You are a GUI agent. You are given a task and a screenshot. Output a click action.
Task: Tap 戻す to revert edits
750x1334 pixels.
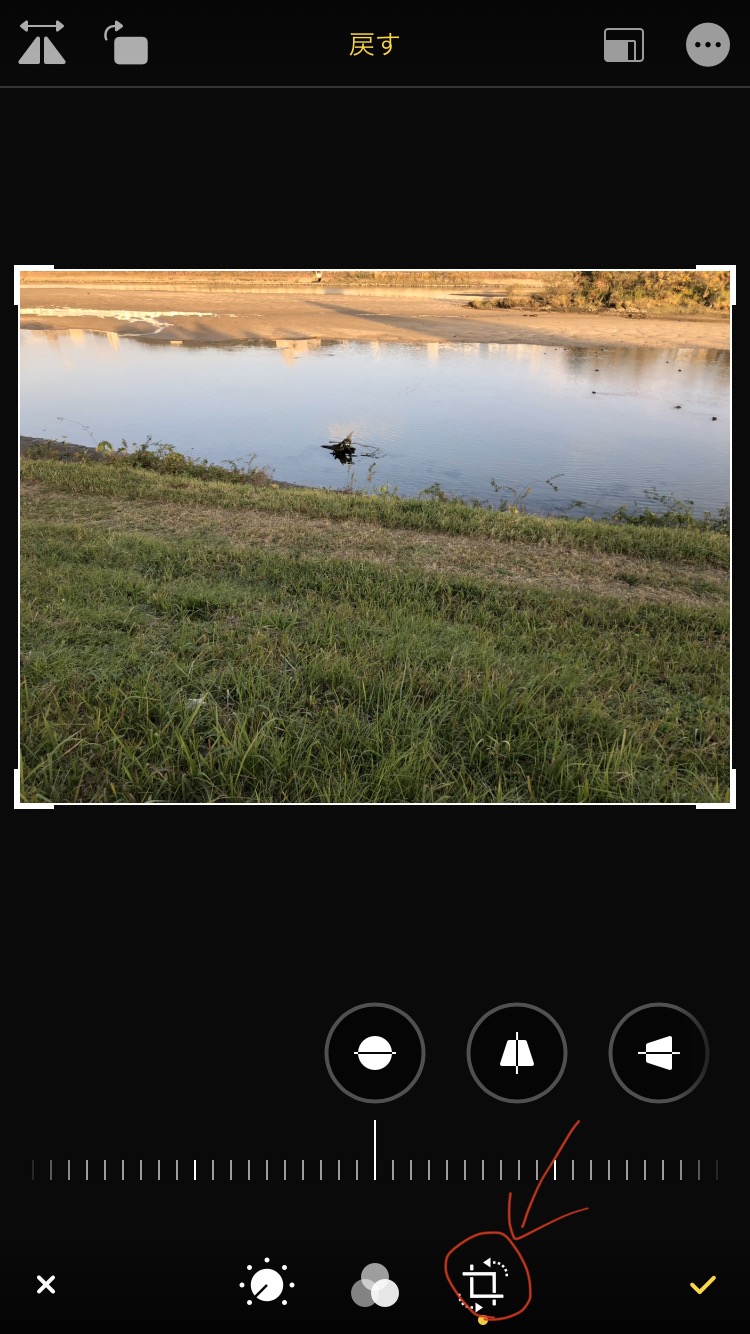click(374, 45)
